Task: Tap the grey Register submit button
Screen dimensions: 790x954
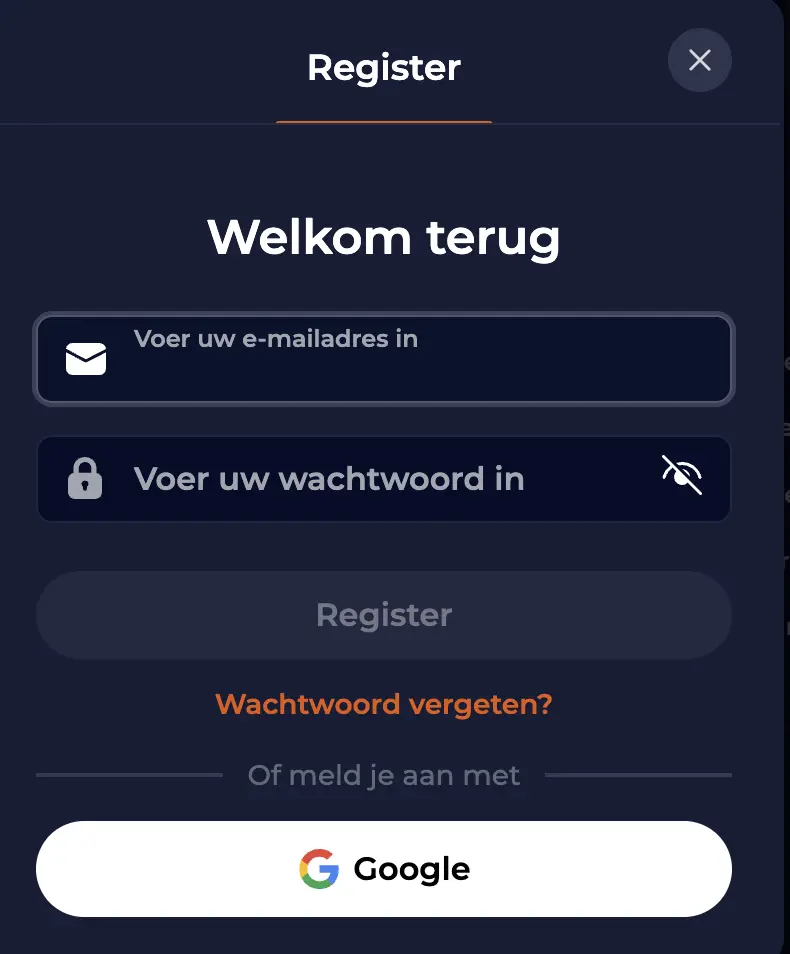Action: pos(384,615)
